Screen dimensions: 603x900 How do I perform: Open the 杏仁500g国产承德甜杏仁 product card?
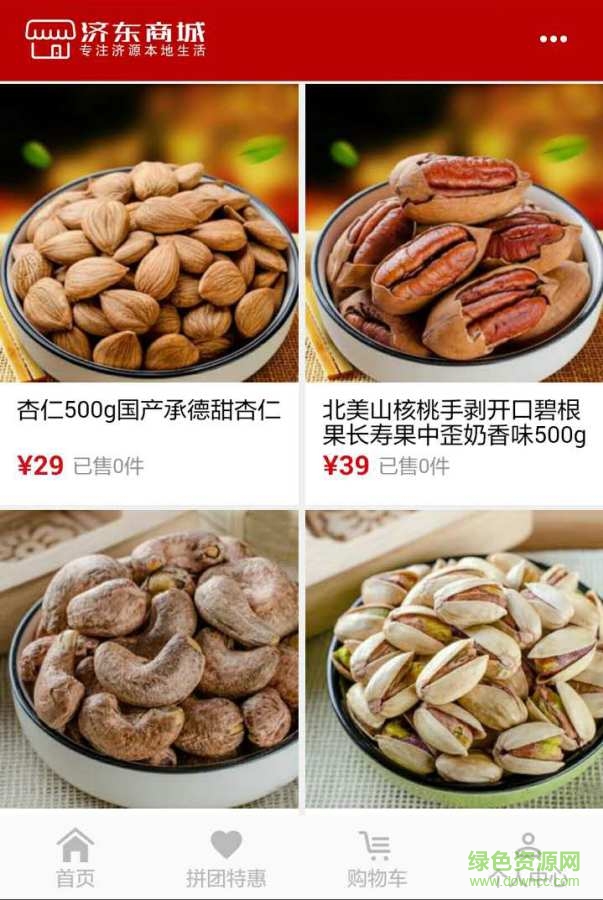tap(149, 290)
